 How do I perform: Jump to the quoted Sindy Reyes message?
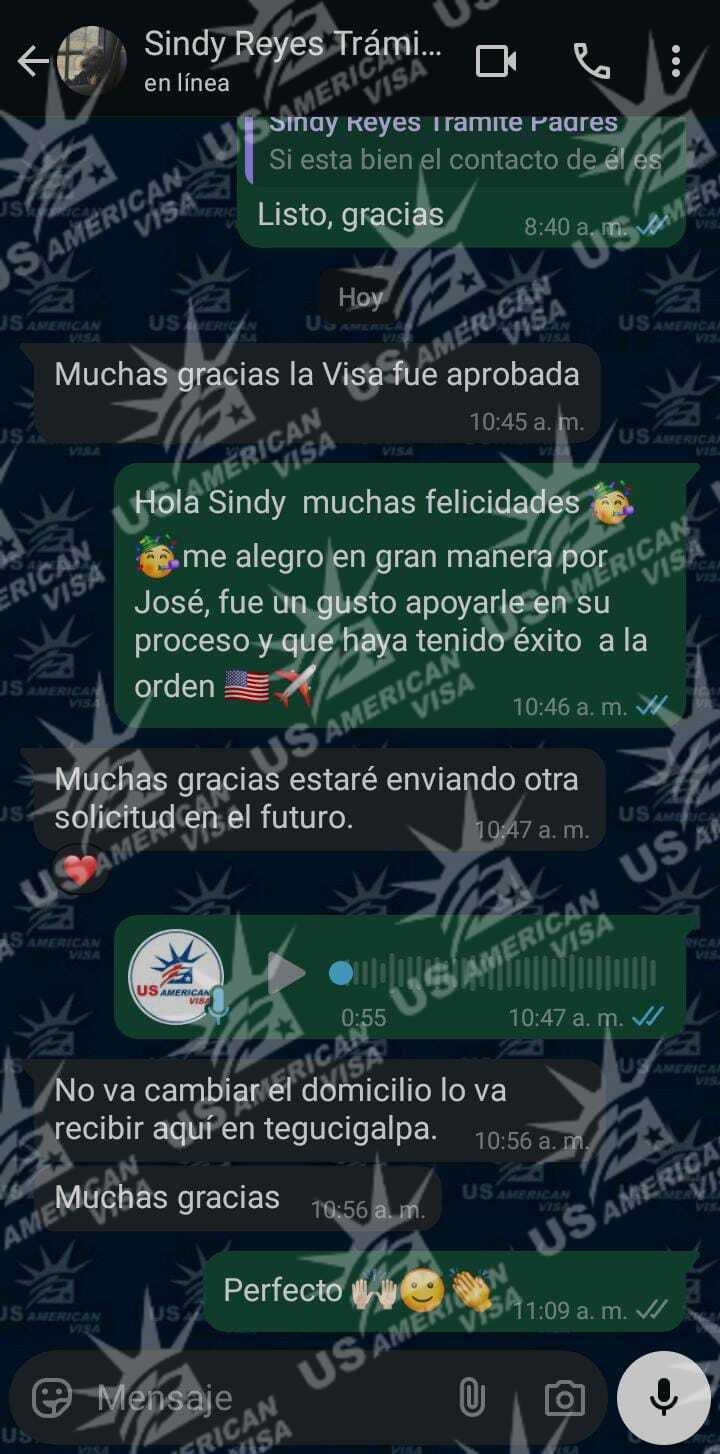465,143
